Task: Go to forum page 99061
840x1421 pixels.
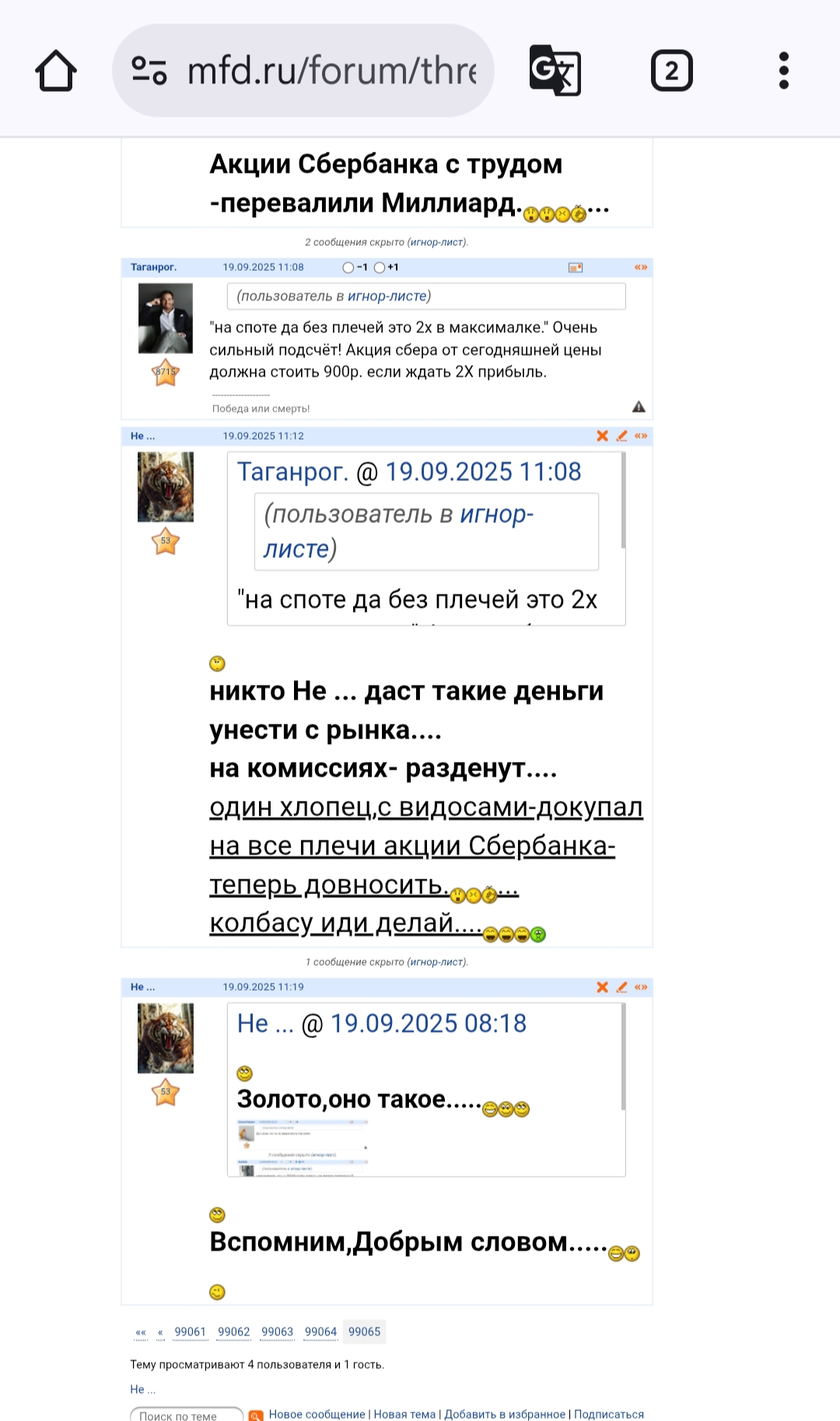Action: coord(190,1332)
